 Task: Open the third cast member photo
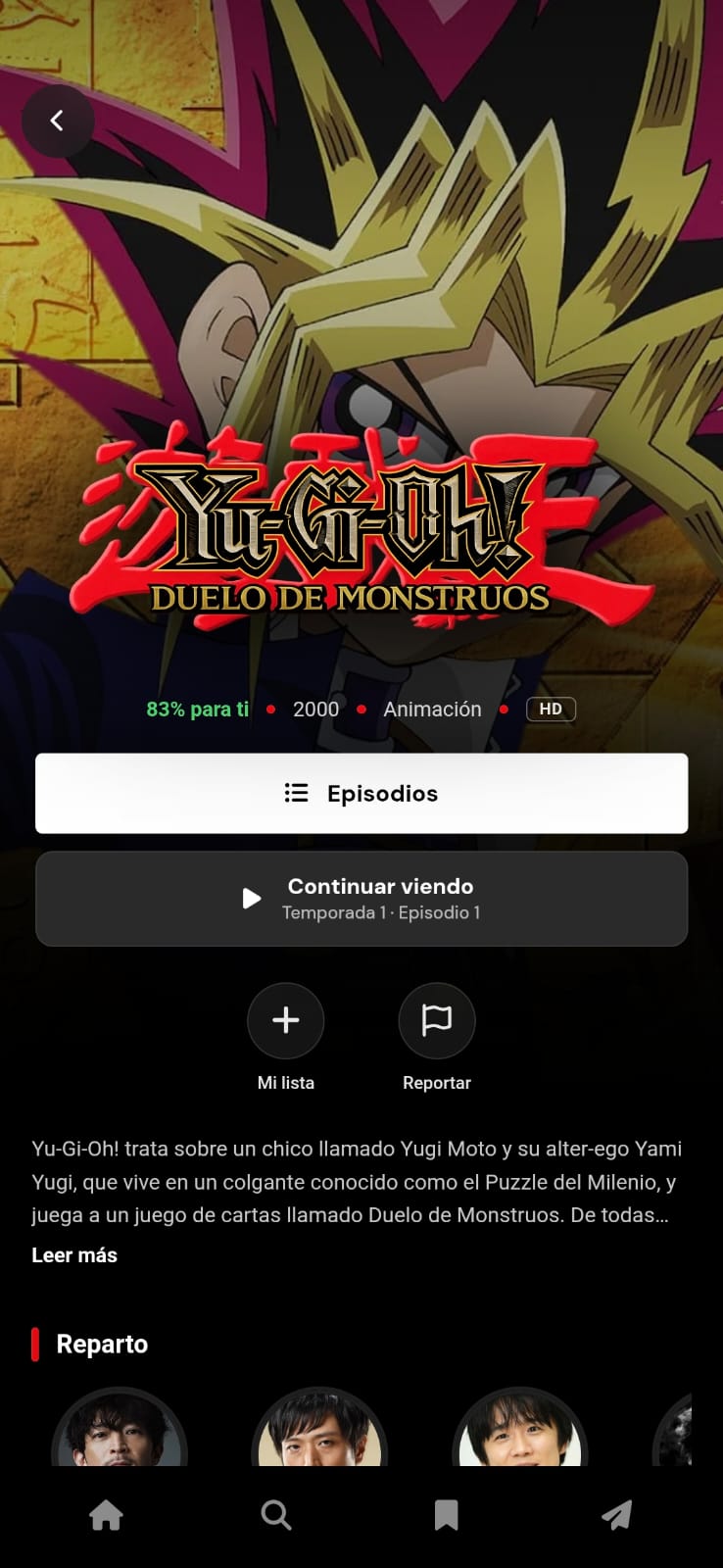coord(520,1428)
